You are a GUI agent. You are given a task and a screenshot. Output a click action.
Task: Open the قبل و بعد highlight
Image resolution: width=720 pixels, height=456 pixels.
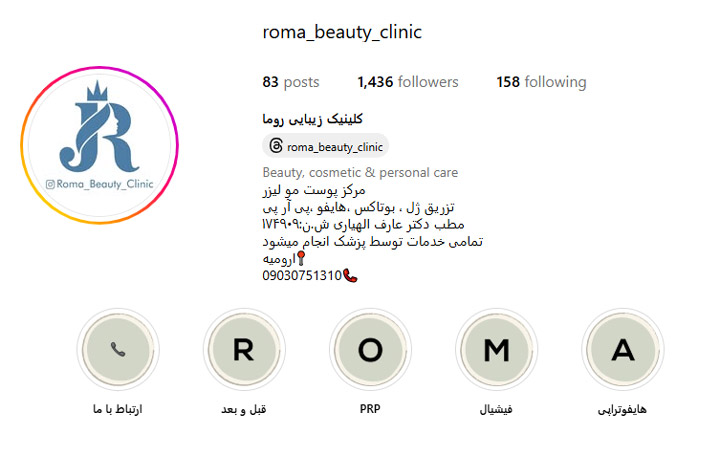pyautogui.click(x=244, y=351)
